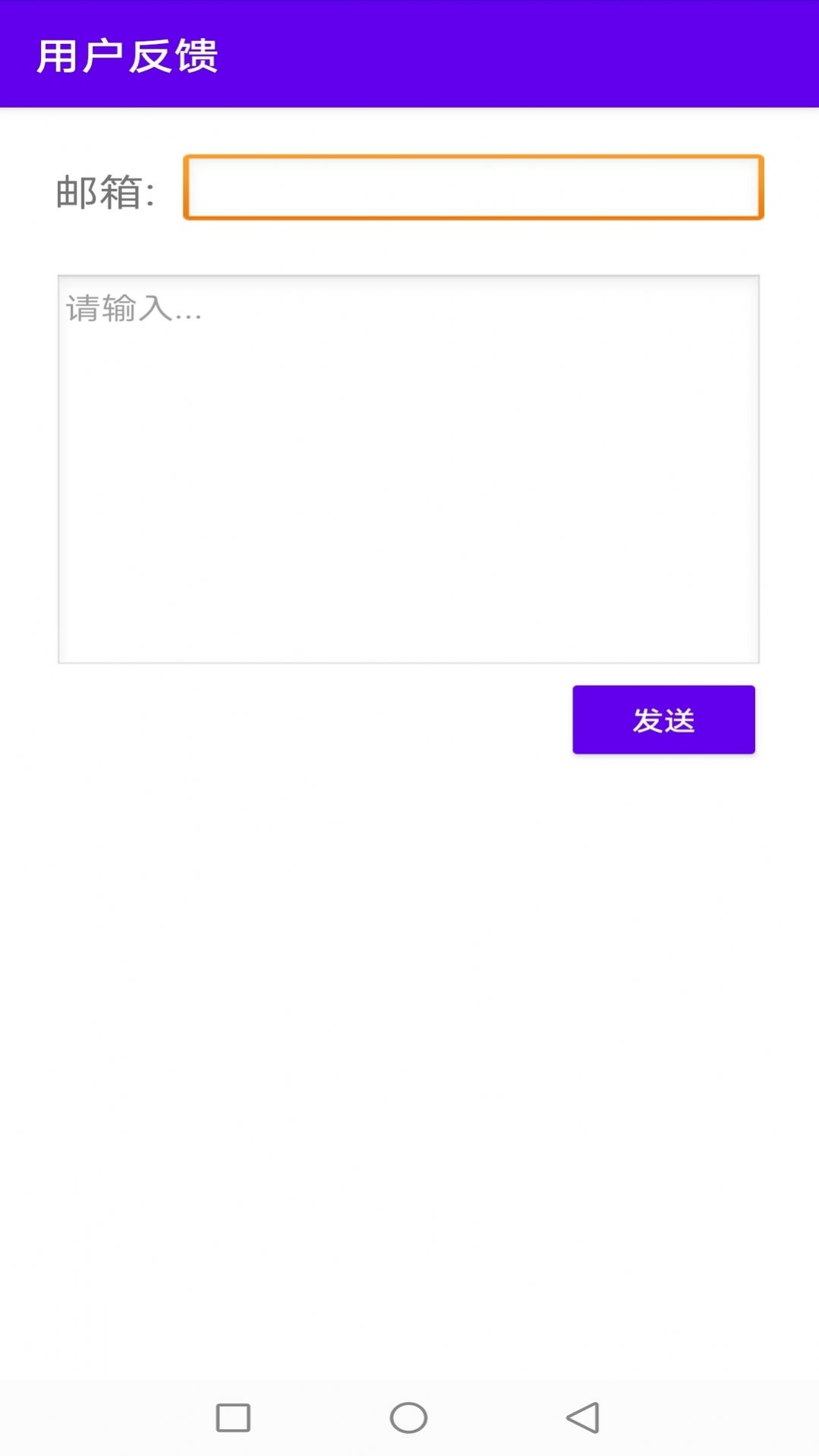Focus the 邮箱 email input field
This screenshot has width=819, height=1456.
pyautogui.click(x=473, y=187)
